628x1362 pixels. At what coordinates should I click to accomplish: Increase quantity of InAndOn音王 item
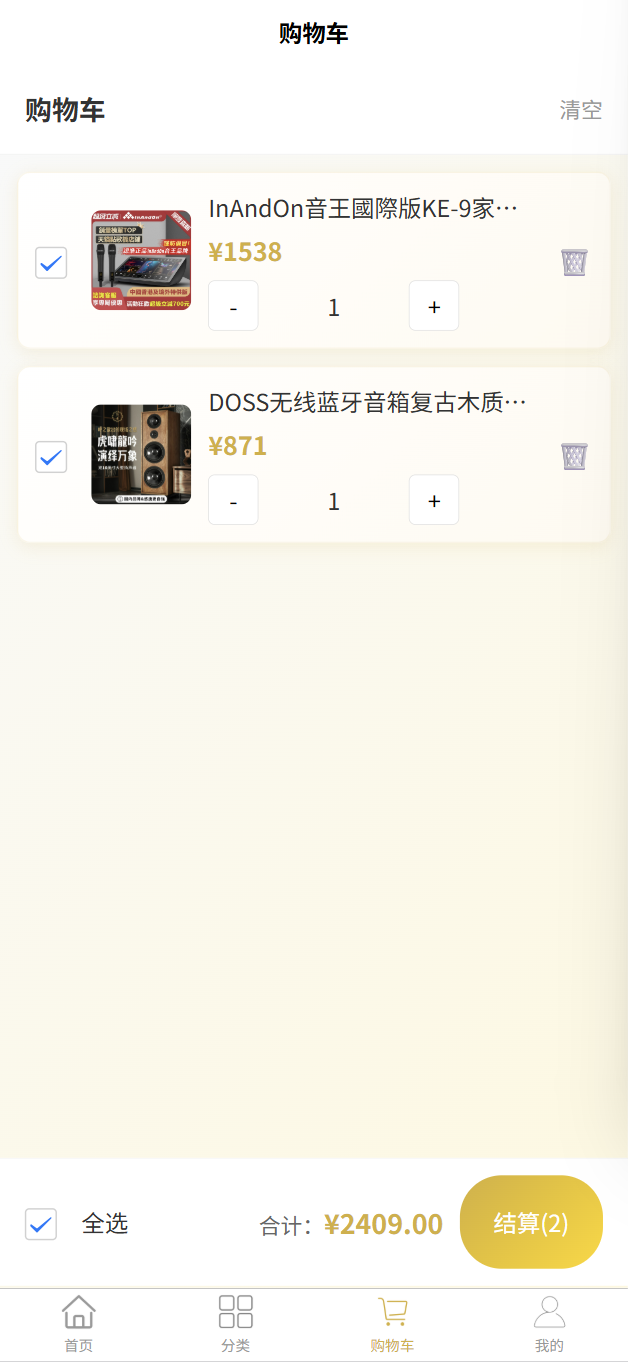pyautogui.click(x=434, y=306)
